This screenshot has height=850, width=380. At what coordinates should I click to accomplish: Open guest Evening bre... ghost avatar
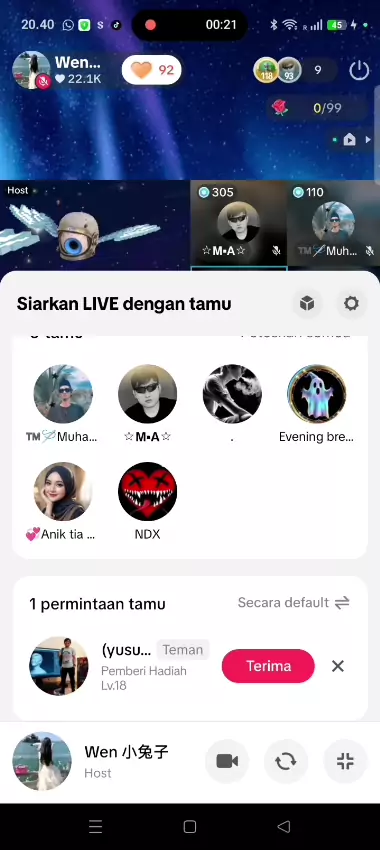click(316, 403)
